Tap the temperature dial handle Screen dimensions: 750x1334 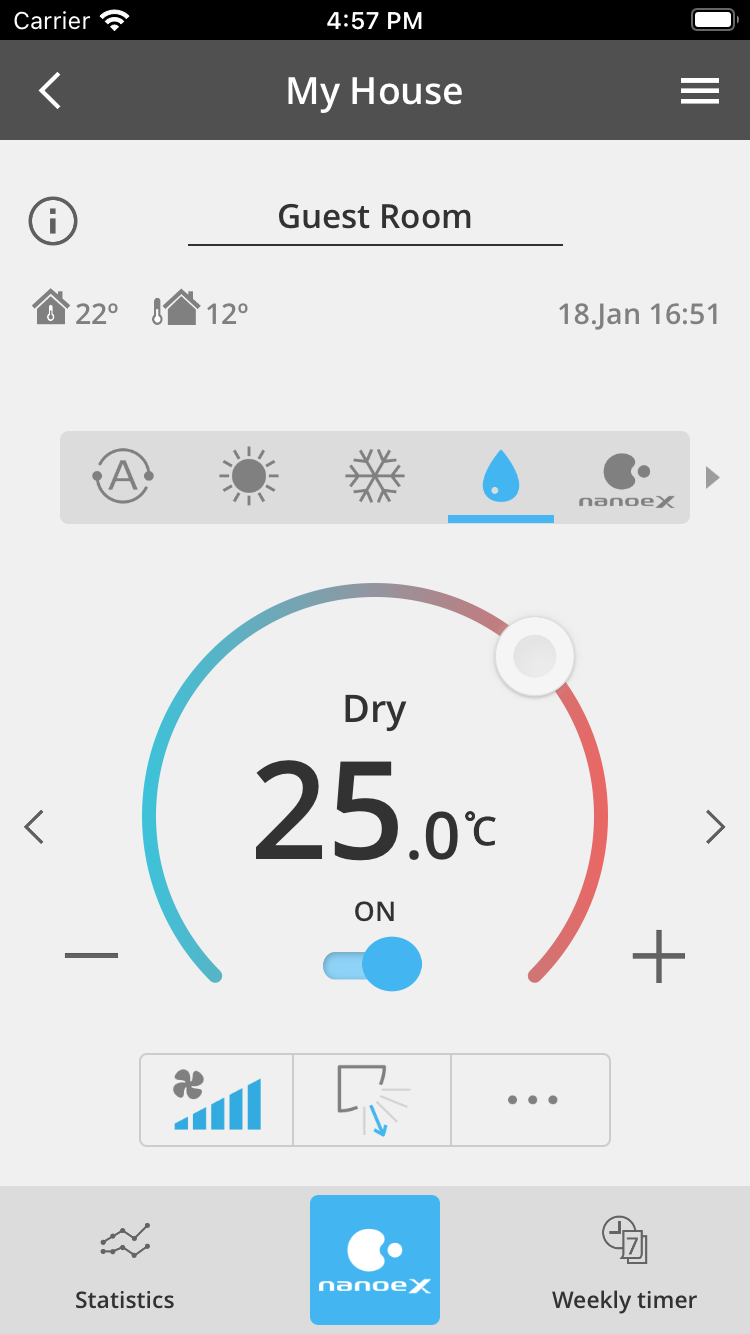535,656
